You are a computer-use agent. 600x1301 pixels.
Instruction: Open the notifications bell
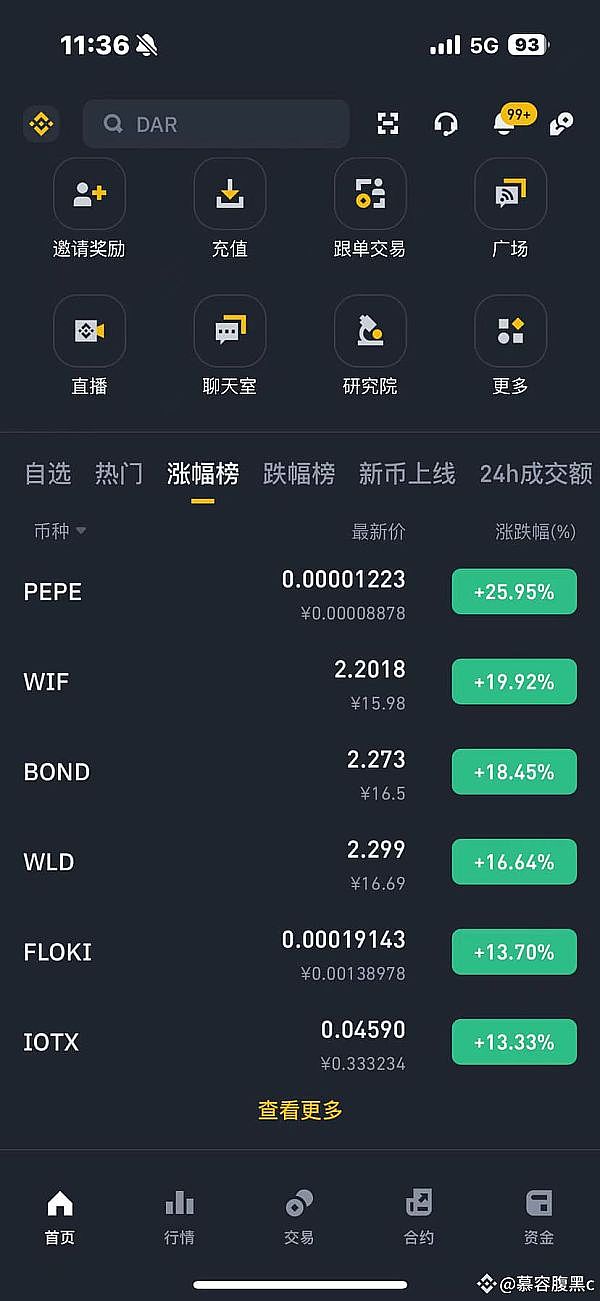point(505,124)
